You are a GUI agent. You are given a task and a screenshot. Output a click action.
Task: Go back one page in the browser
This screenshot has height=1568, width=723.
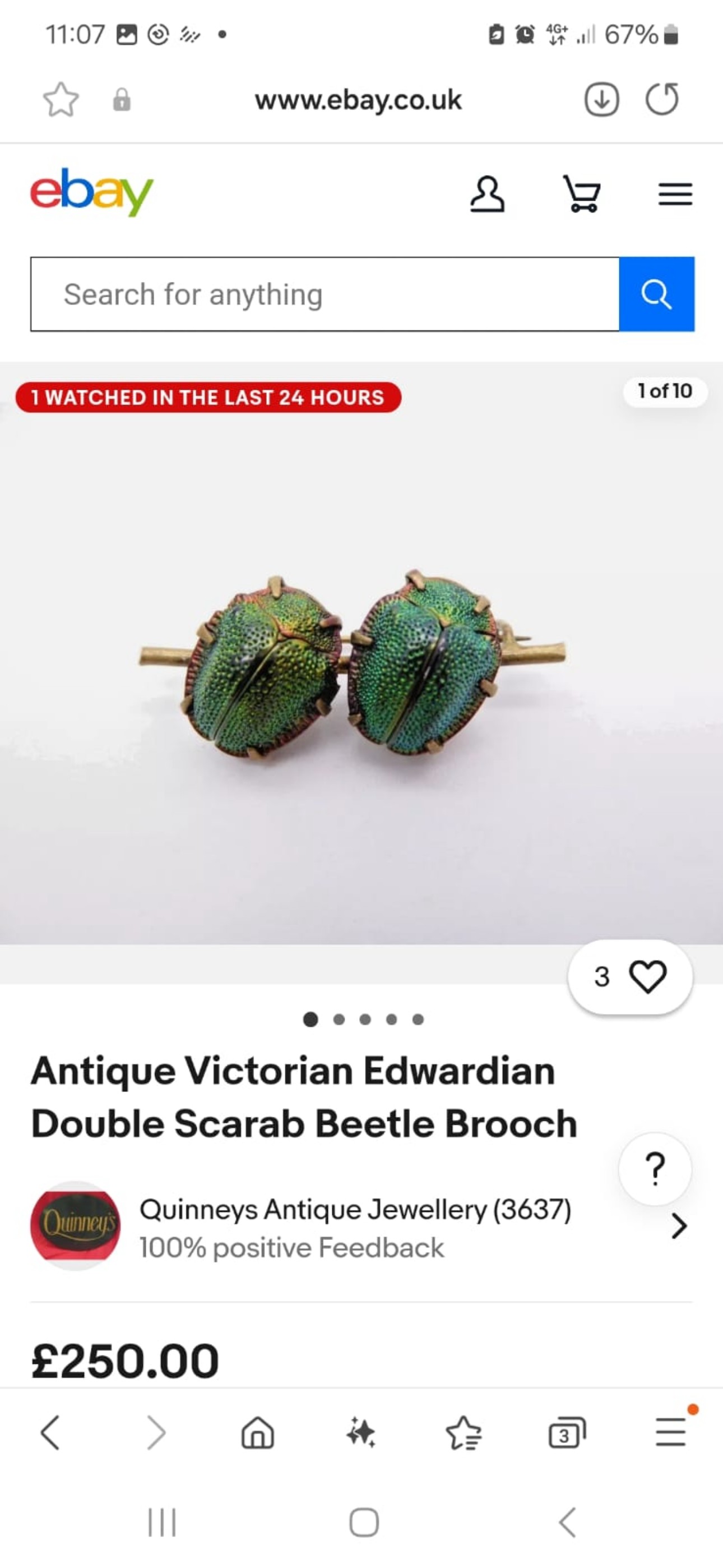pyautogui.click(x=50, y=1433)
